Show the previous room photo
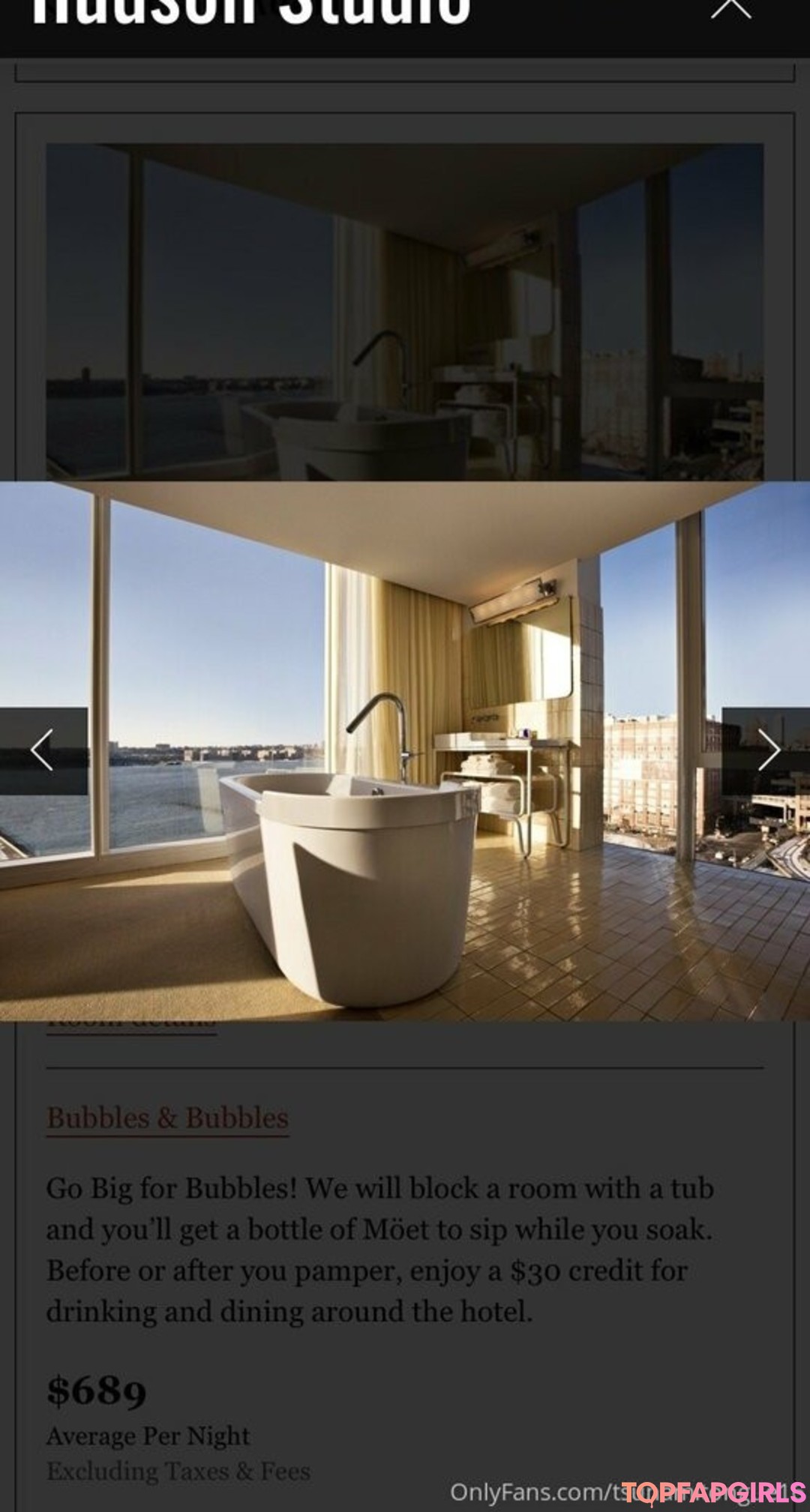Viewport: 810px width, 1512px height. coord(43,750)
